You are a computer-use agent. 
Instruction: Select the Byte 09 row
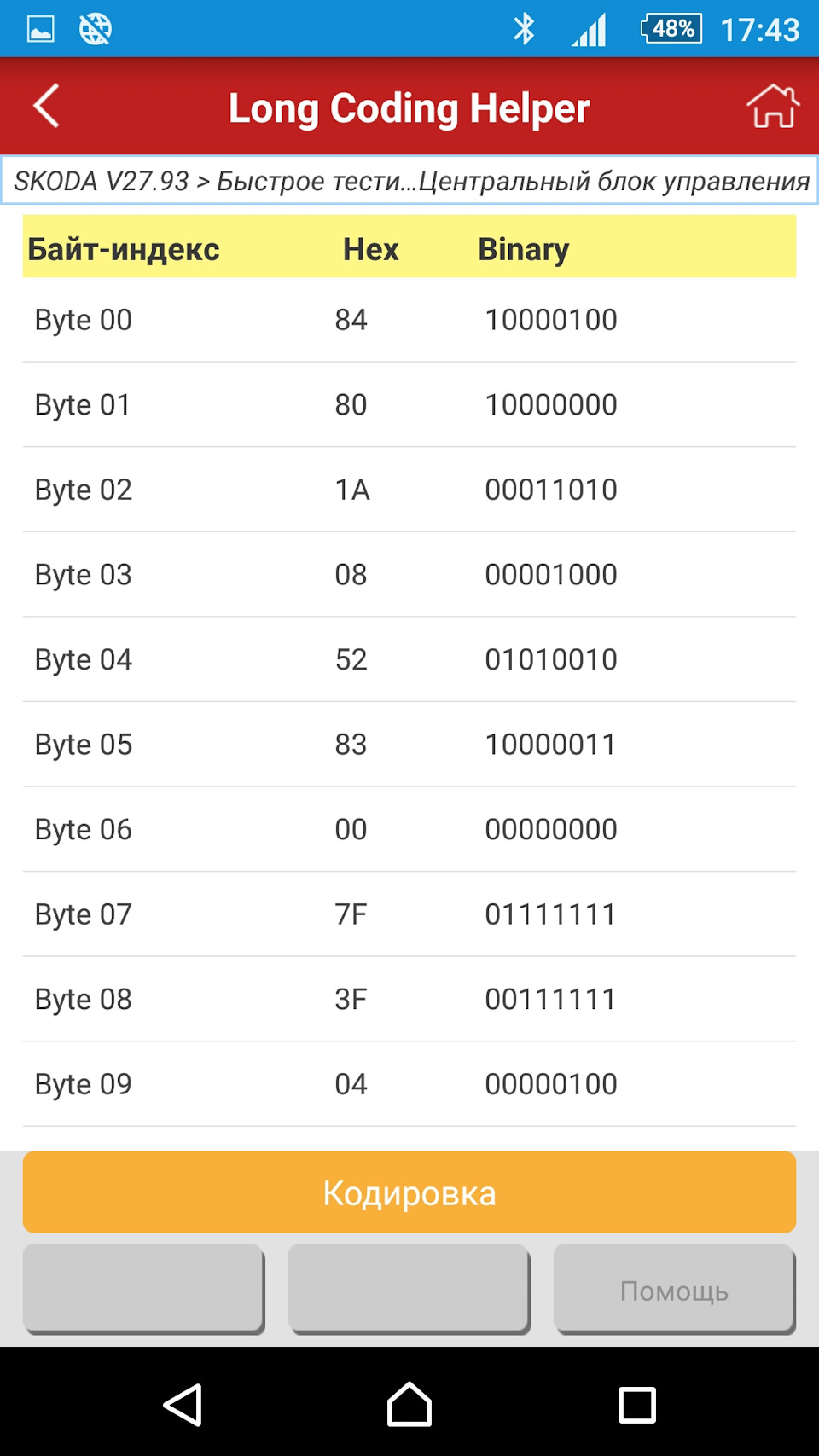(409, 1083)
